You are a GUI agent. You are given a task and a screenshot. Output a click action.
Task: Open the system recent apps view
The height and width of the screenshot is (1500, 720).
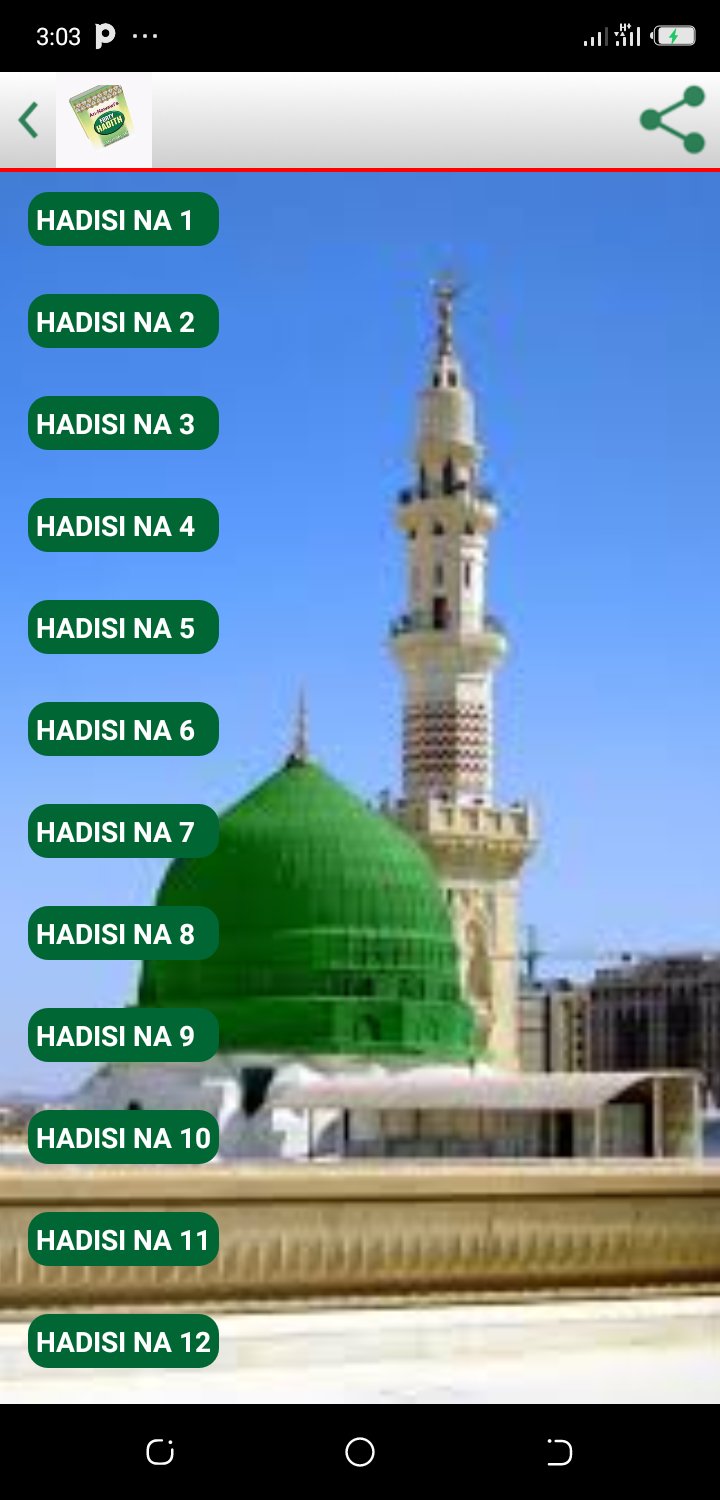pos(160,1452)
